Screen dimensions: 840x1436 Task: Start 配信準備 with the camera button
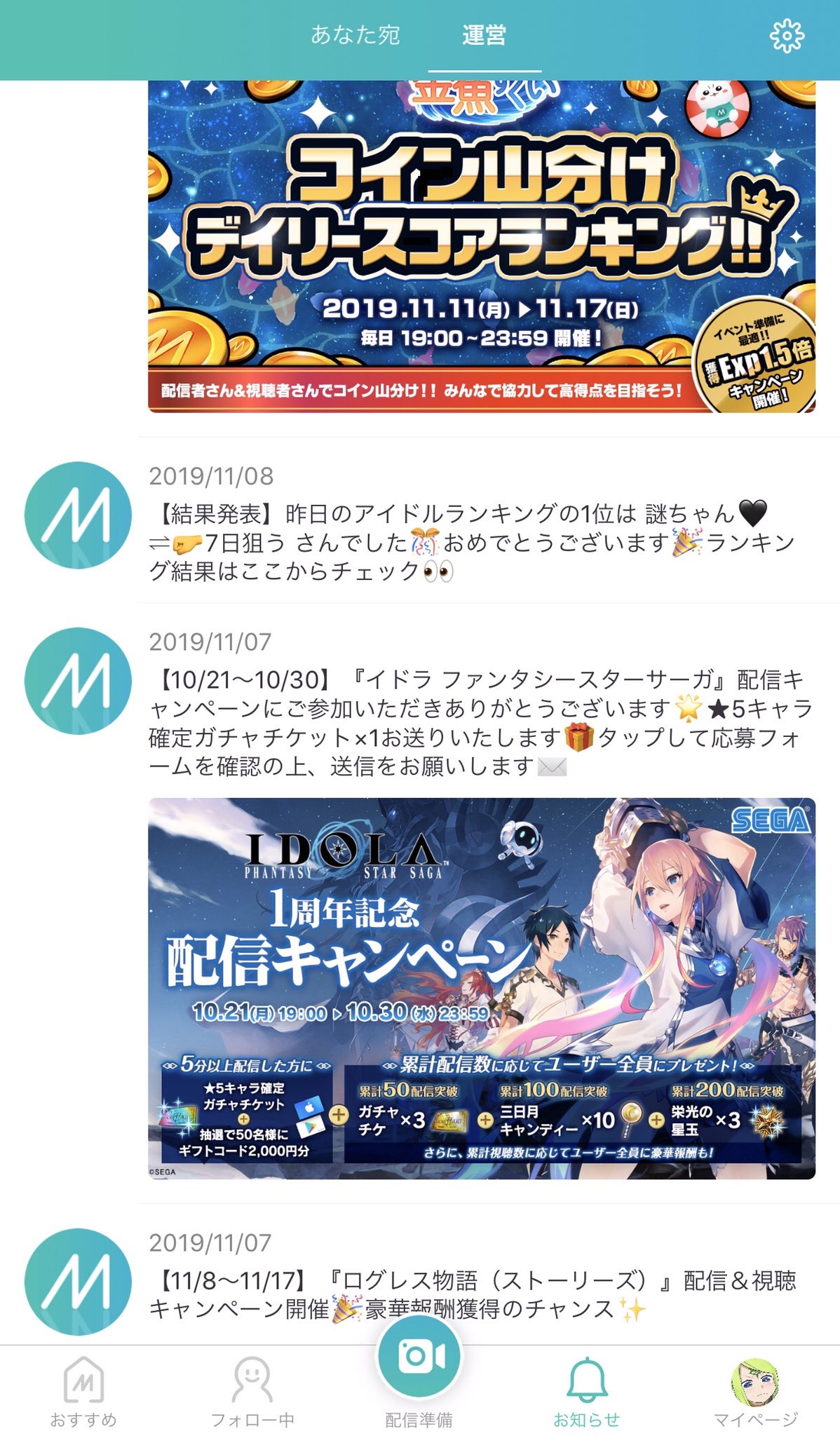point(419,1357)
